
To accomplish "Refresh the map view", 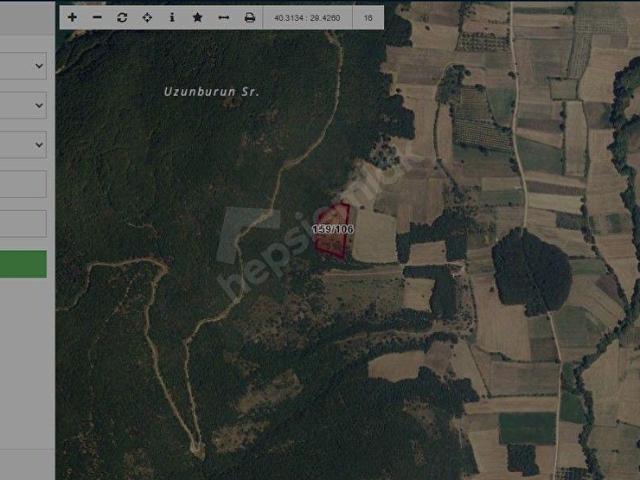I will tap(122, 17).
